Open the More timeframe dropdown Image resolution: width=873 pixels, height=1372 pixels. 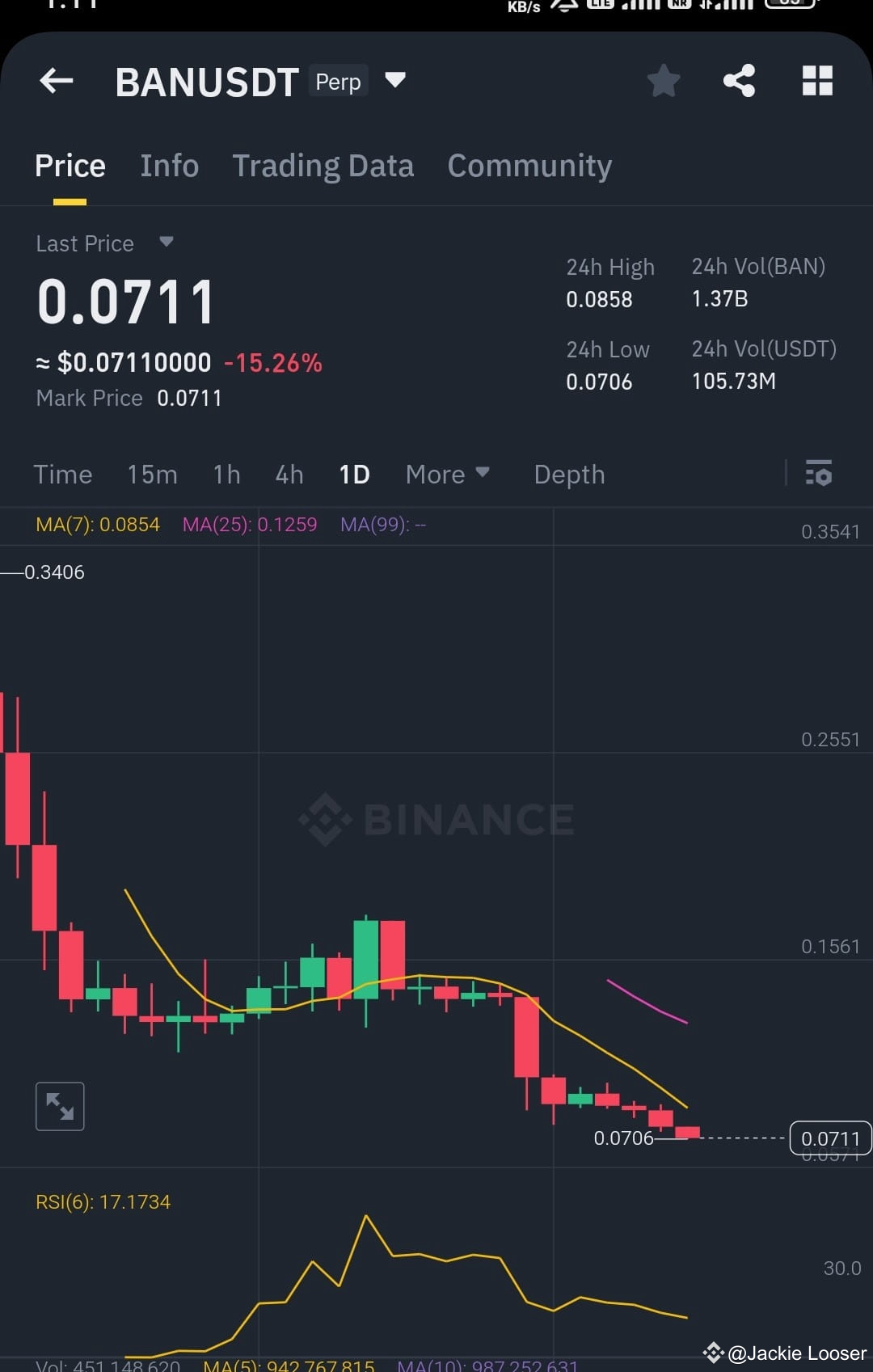(x=446, y=475)
